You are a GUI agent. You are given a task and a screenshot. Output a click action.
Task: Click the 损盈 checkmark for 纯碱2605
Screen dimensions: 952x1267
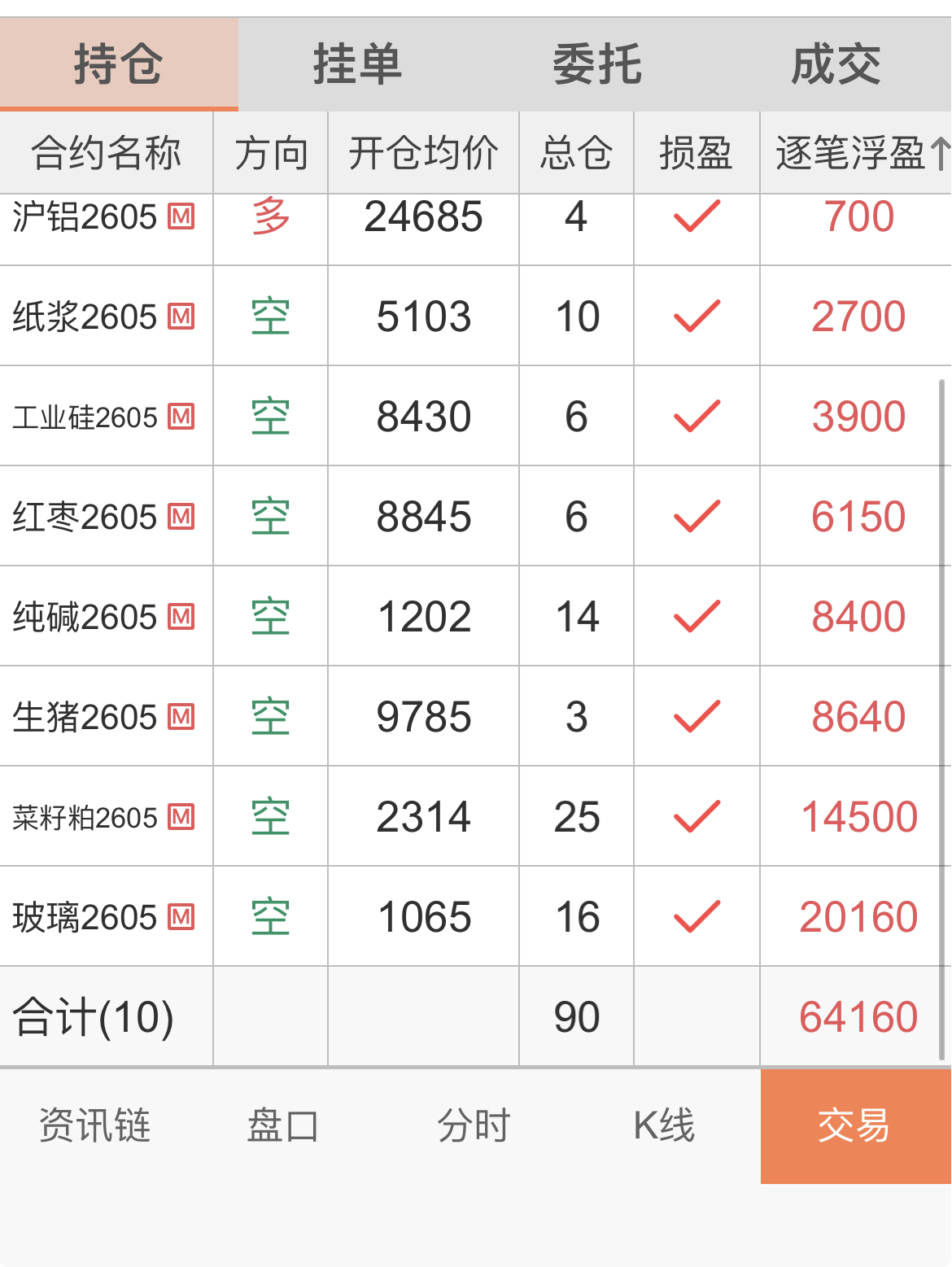click(697, 616)
